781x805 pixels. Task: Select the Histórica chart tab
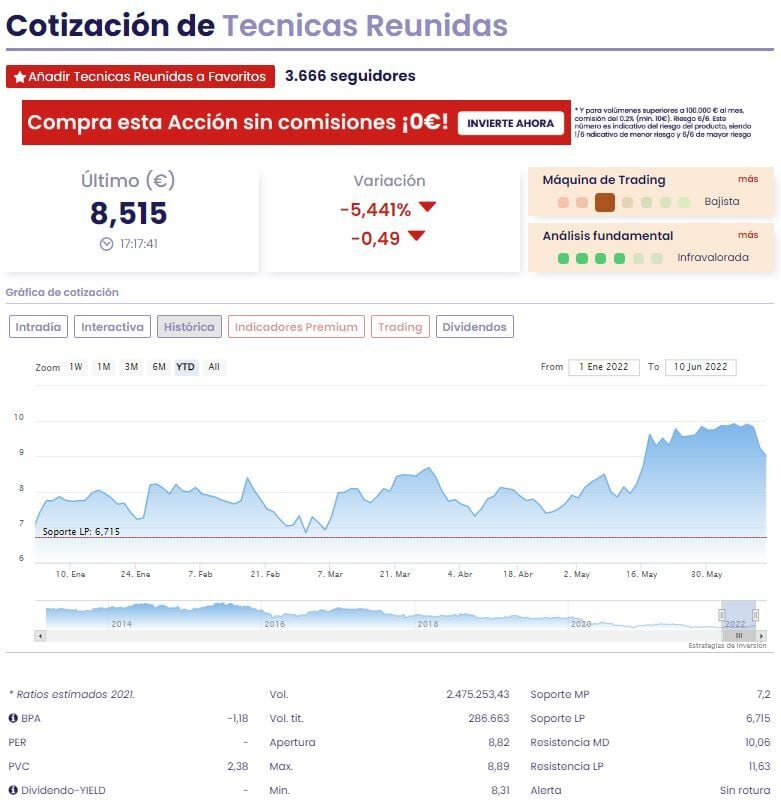189,327
